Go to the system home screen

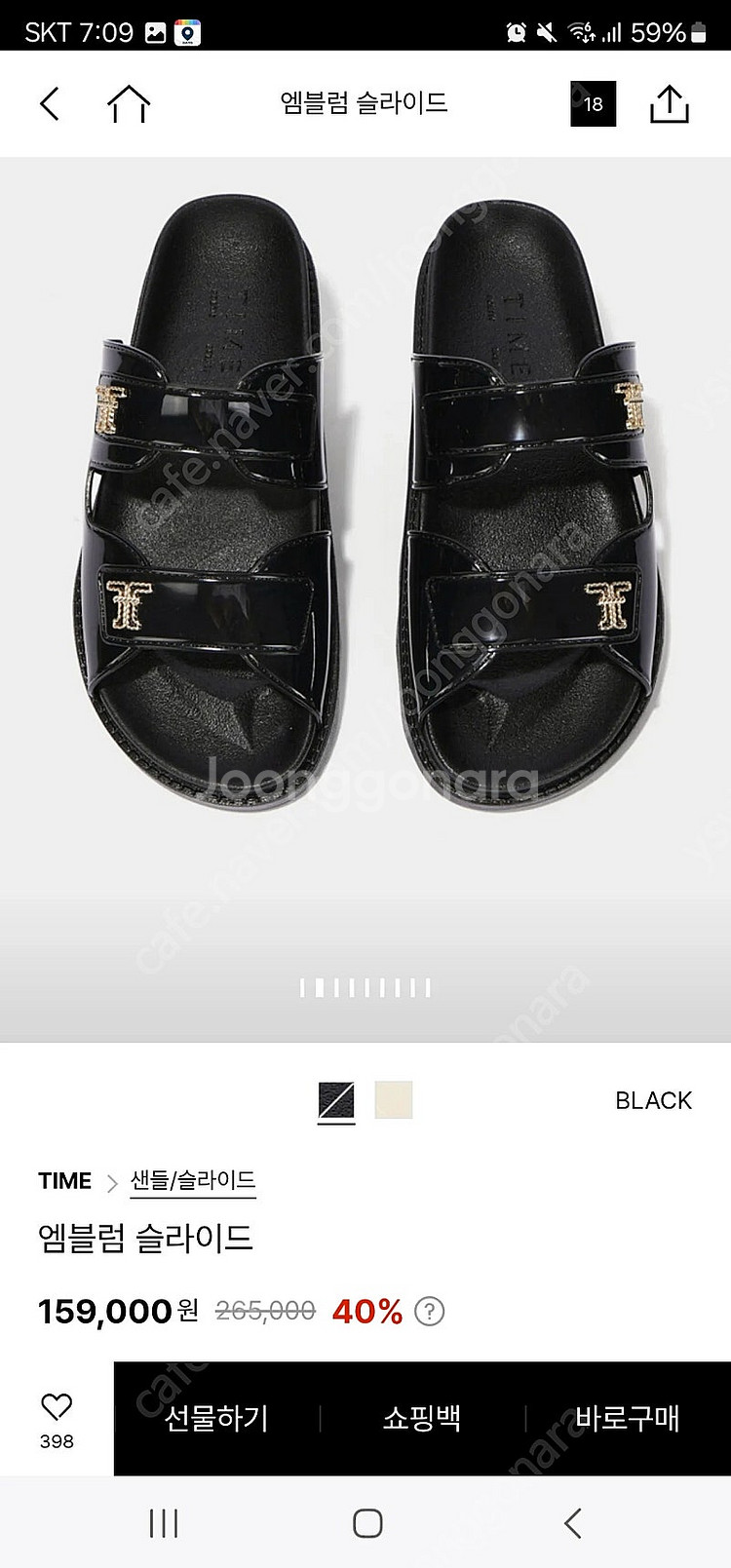coord(367,1523)
